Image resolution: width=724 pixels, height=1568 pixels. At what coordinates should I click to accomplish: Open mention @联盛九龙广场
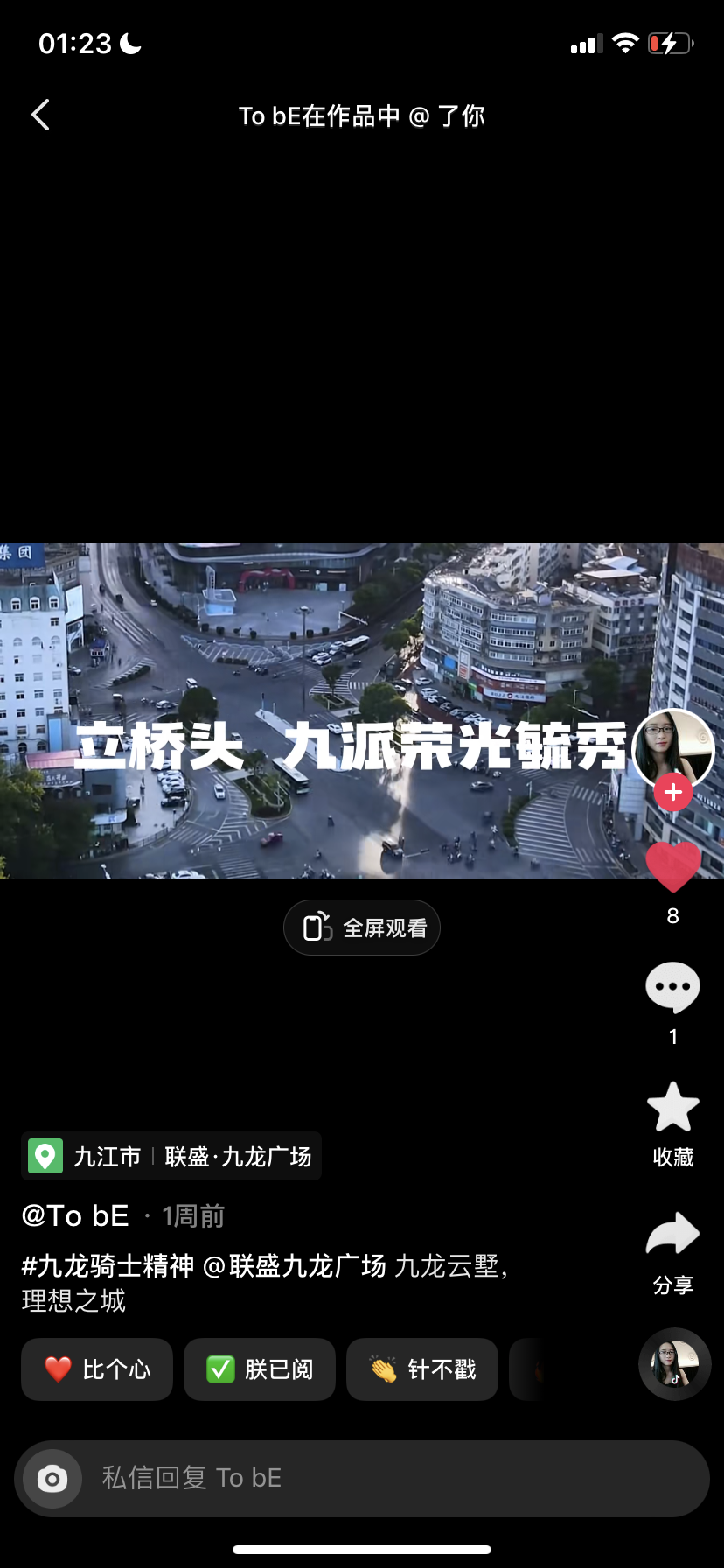(295, 1265)
